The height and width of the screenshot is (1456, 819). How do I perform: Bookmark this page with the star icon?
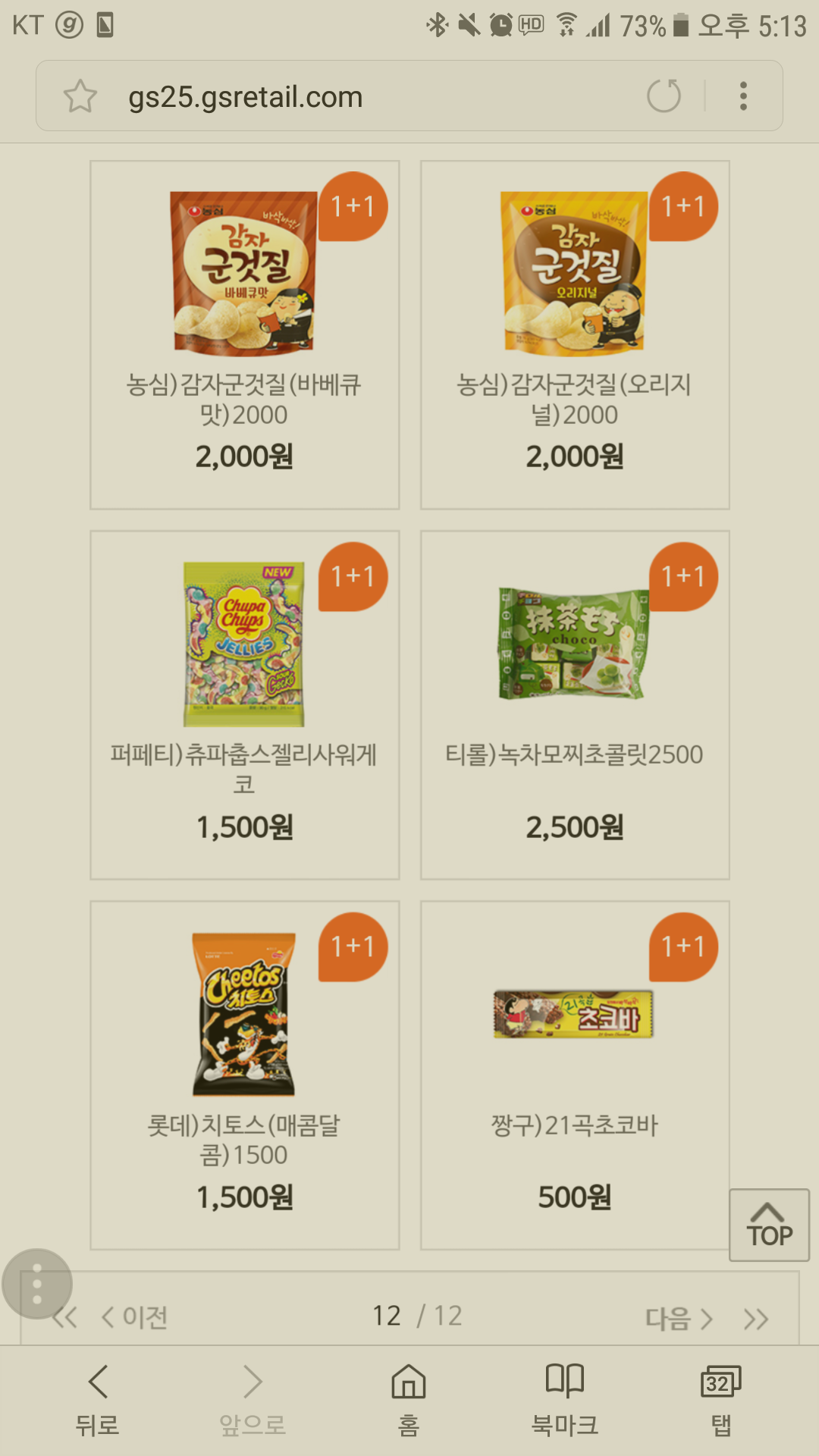(x=80, y=96)
